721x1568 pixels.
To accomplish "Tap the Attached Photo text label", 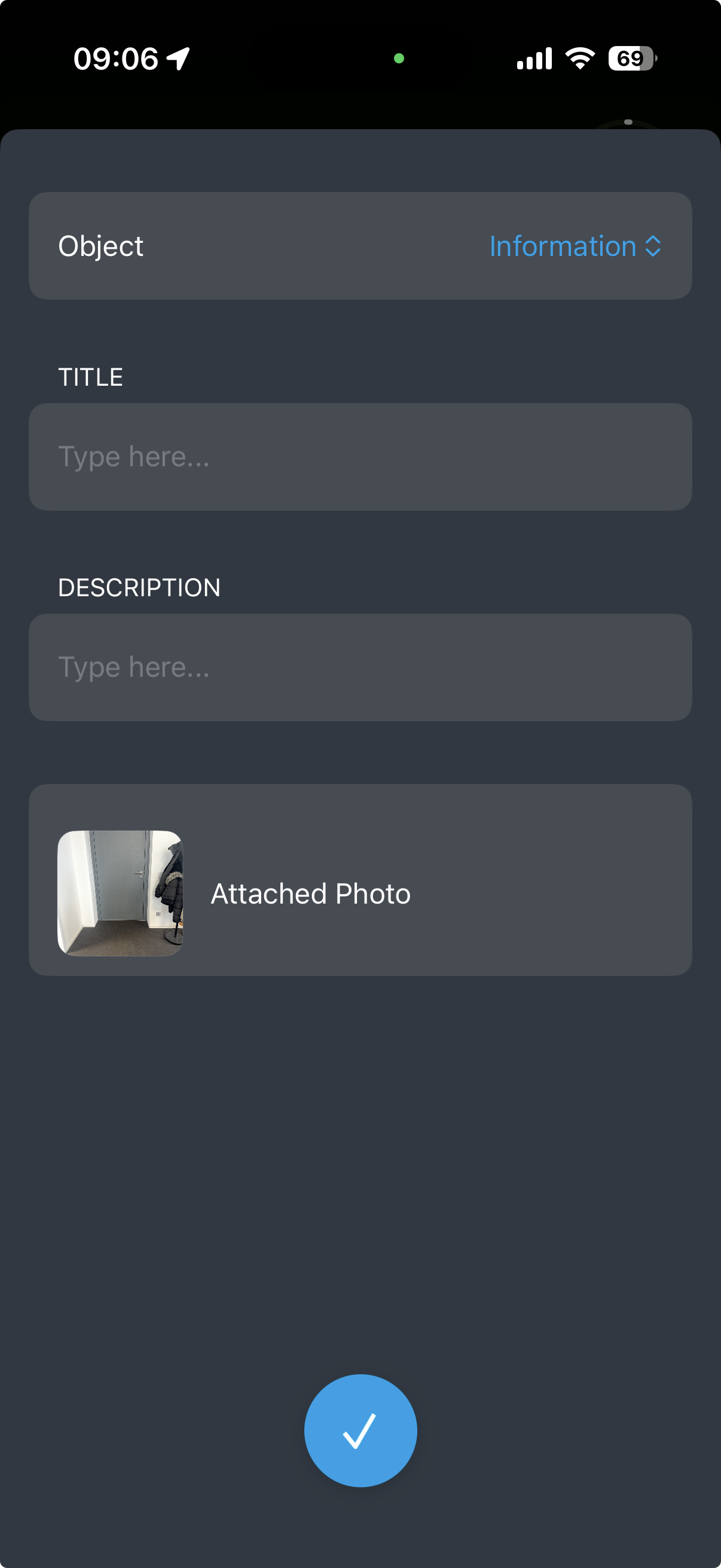I will pos(310,893).
